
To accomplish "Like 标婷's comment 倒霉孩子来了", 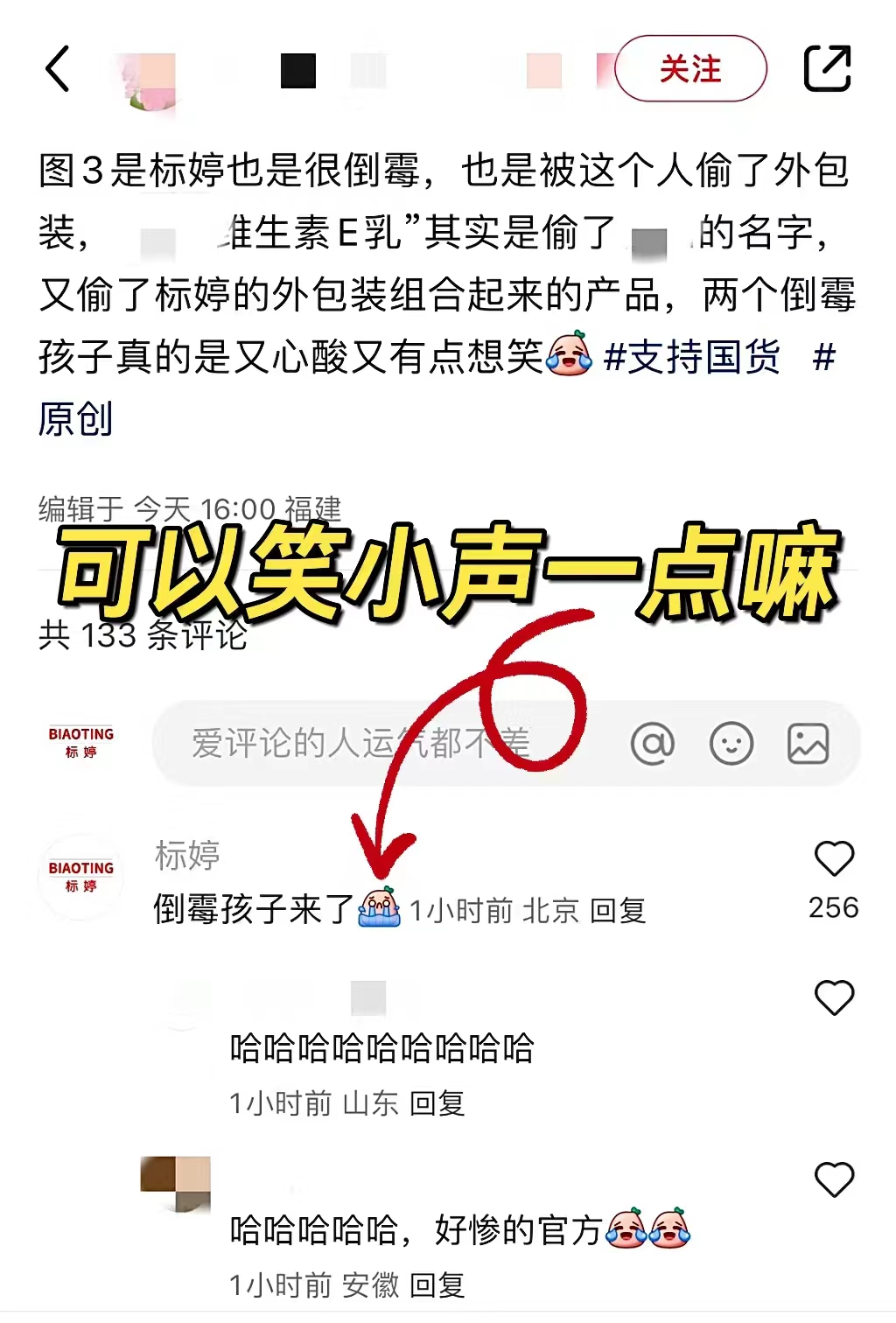I will click(833, 858).
